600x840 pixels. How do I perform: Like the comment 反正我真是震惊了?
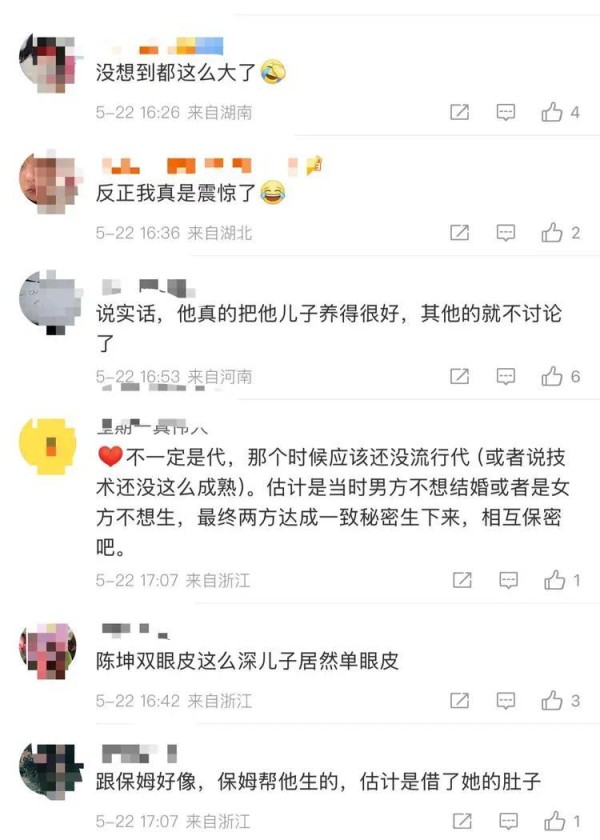(x=552, y=232)
